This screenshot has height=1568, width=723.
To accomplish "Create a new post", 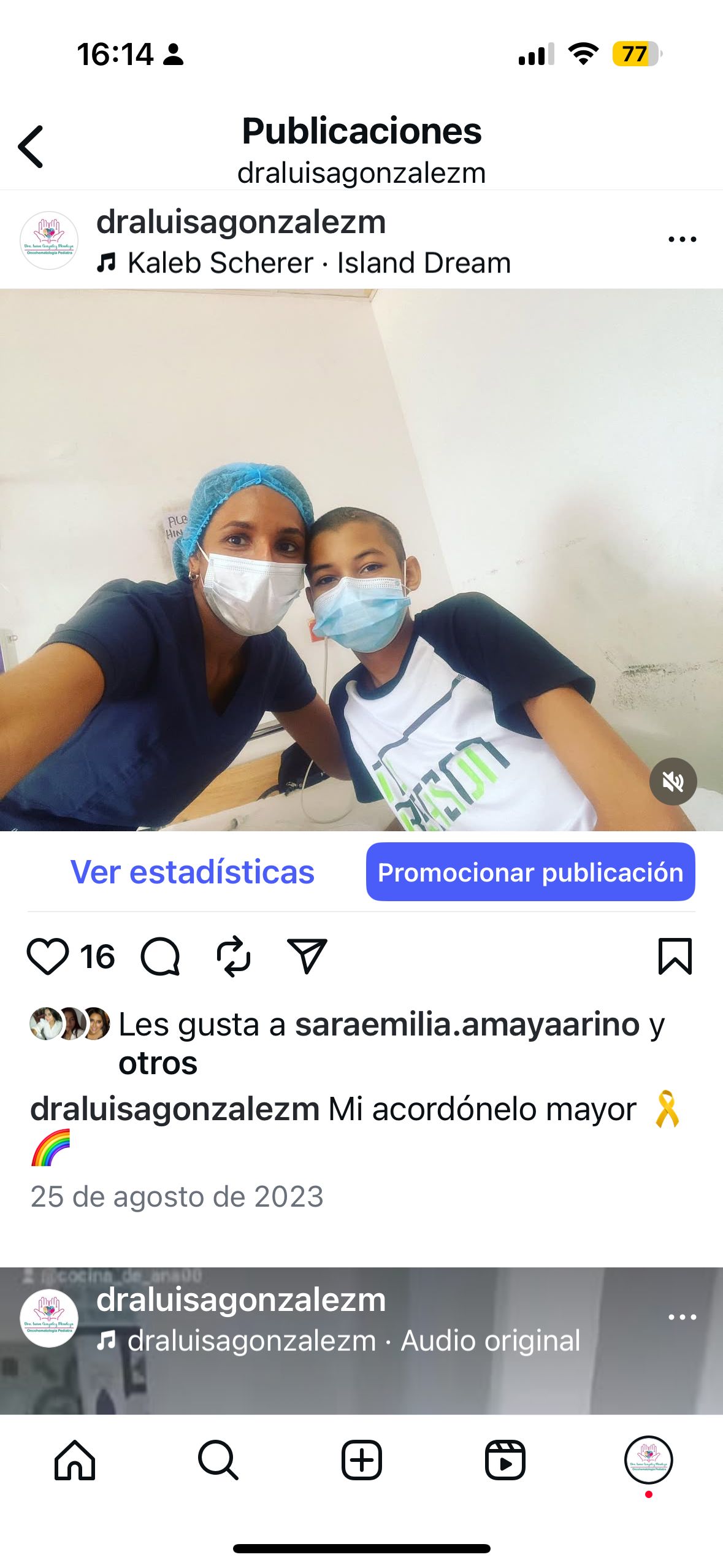I will pyautogui.click(x=361, y=1460).
